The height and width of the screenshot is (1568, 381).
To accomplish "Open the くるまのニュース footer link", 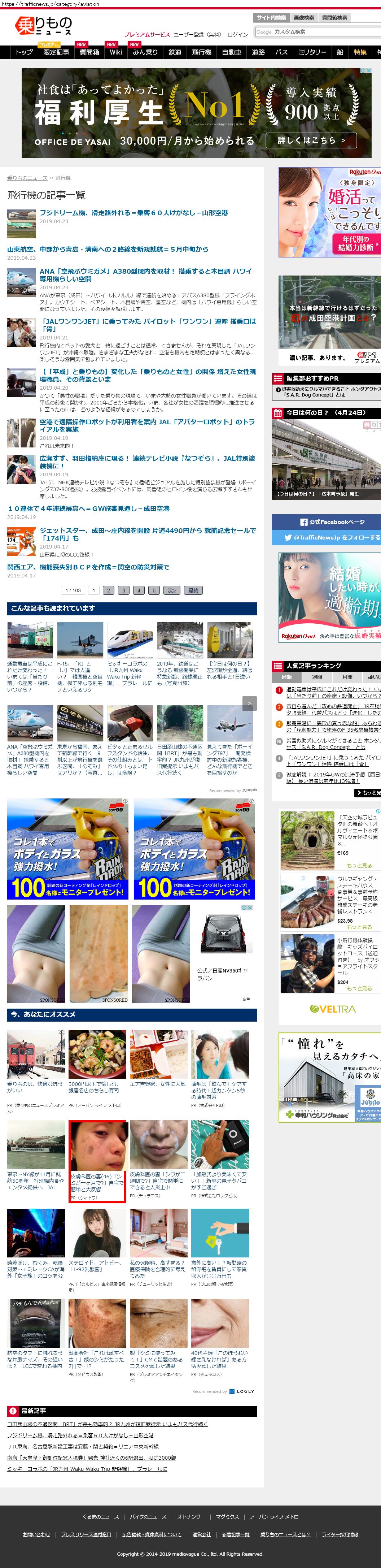I will [x=101, y=1516].
